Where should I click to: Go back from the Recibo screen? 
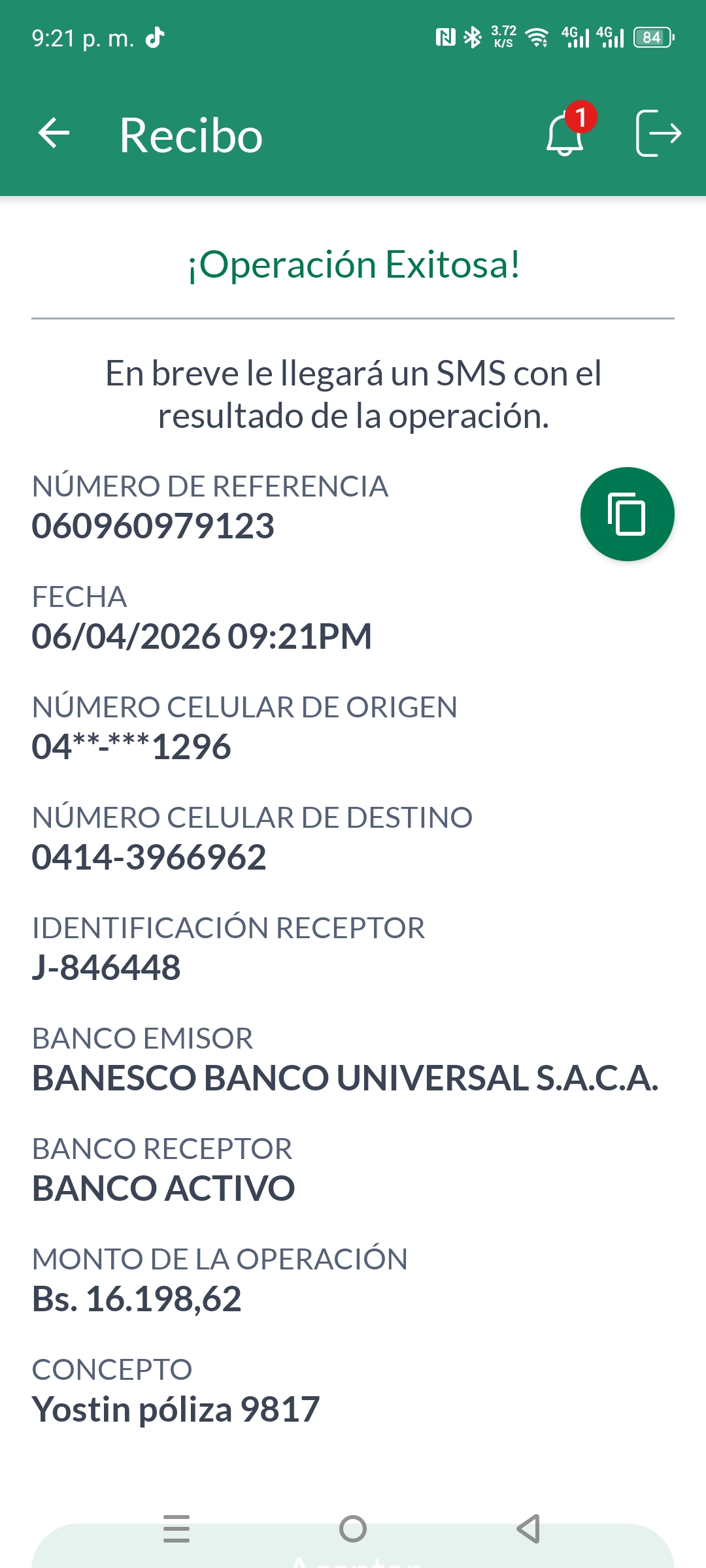(54, 134)
